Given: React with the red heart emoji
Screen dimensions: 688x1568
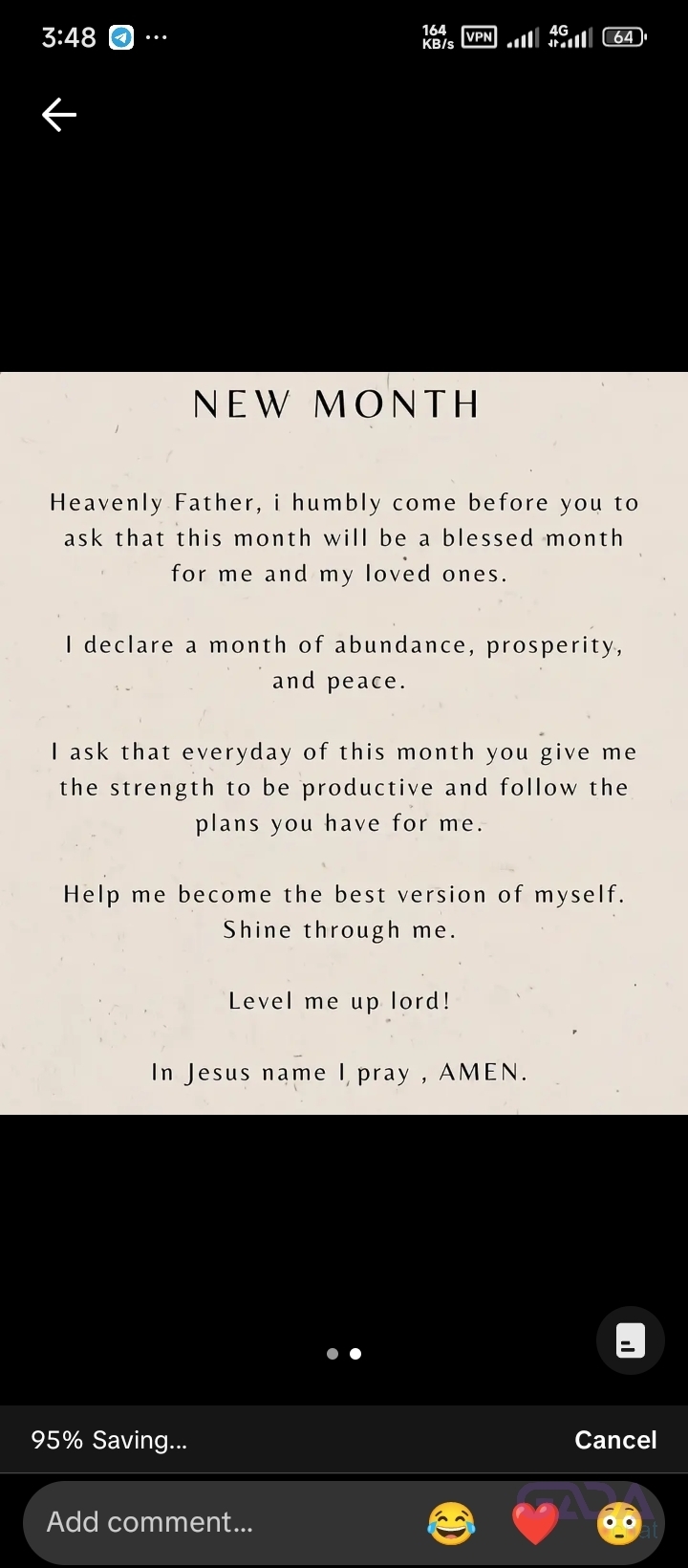Looking at the screenshot, I should click(535, 1523).
